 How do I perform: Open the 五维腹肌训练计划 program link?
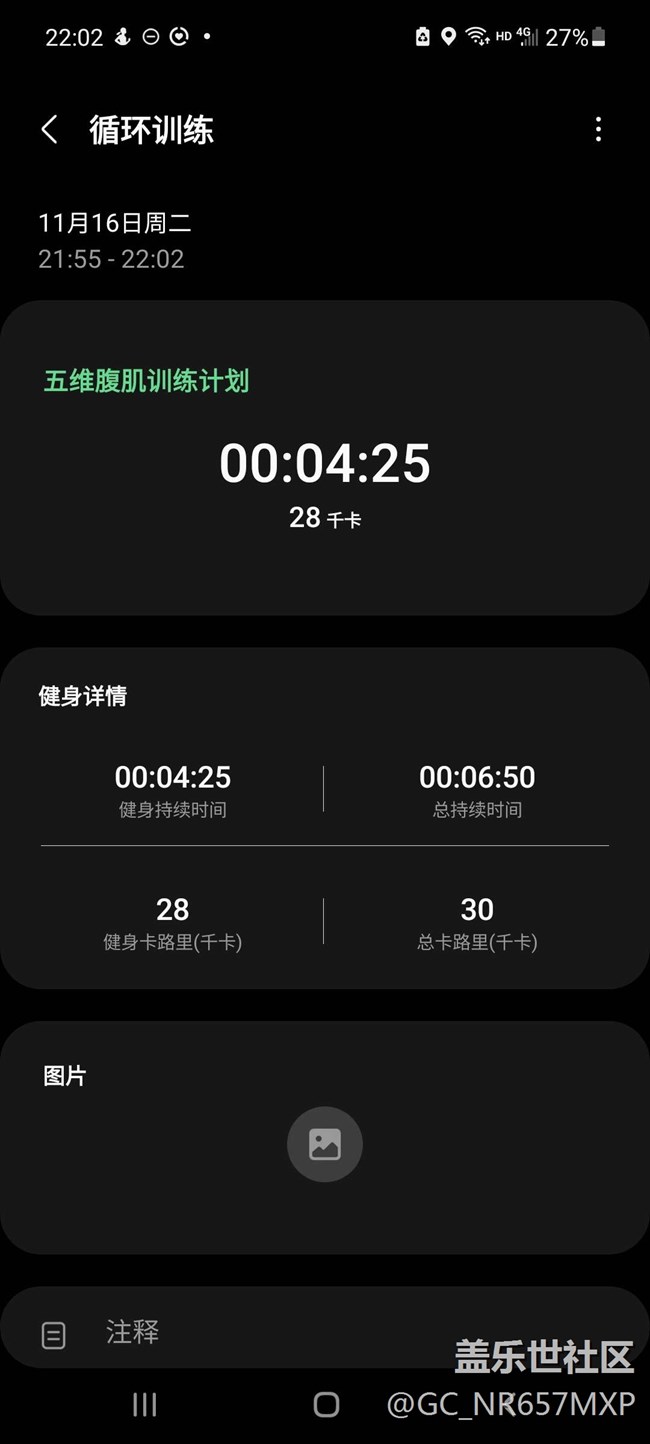pos(146,381)
